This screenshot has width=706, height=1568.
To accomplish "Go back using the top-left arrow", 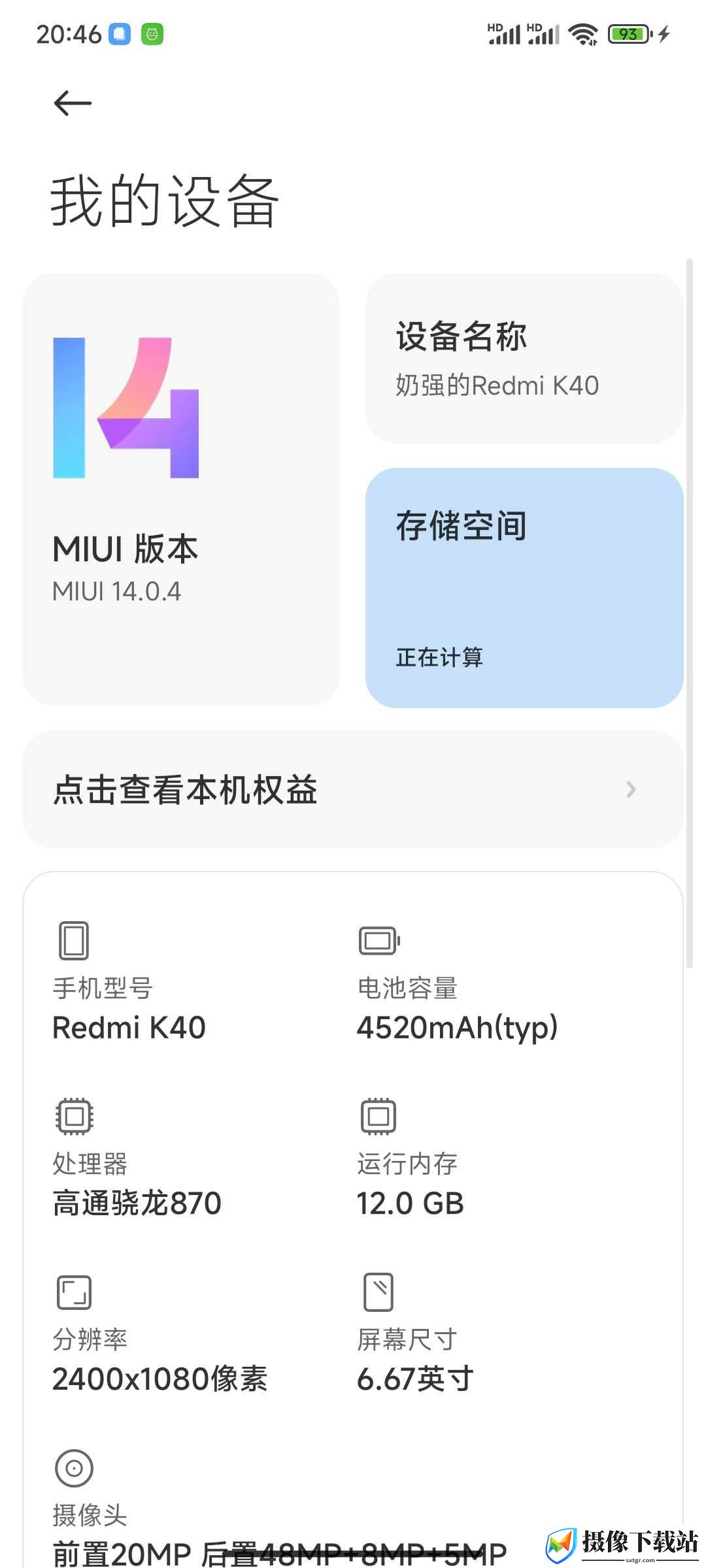I will (x=73, y=103).
